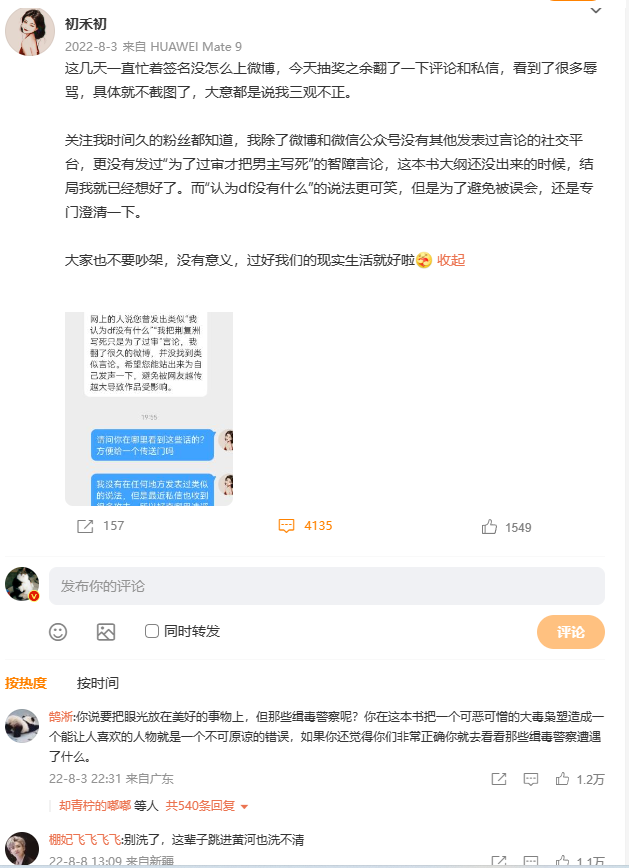
Task: Attach an image to the comment
Action: point(106,631)
